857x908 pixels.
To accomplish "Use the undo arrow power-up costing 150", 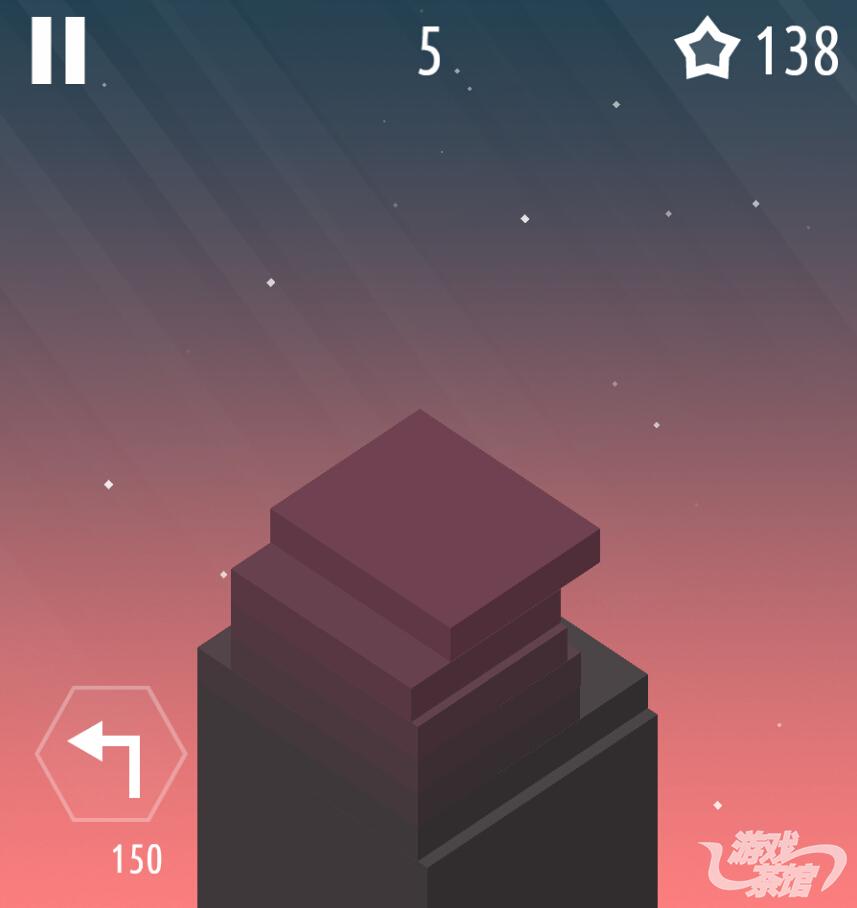I will (110, 755).
